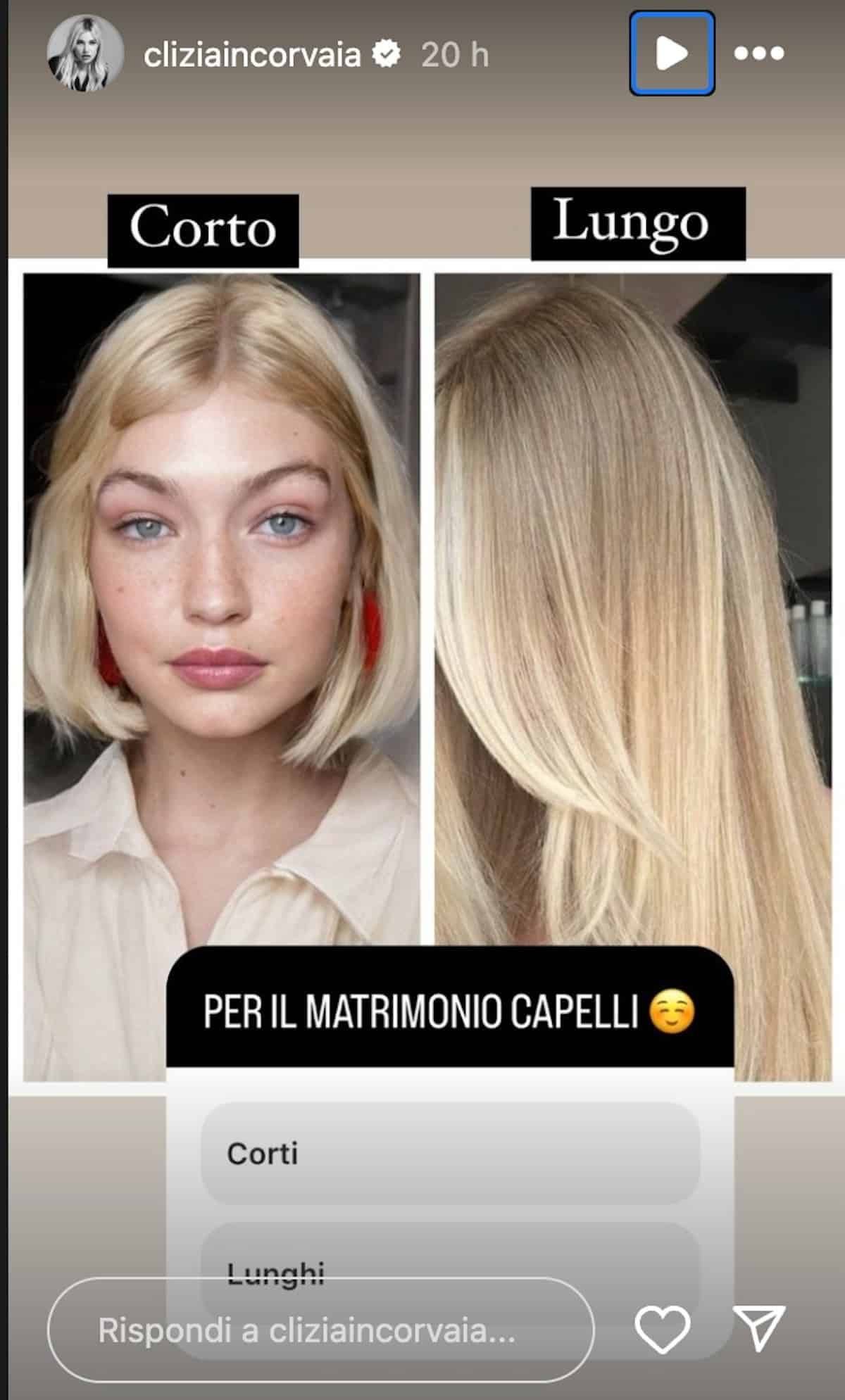Screen dimensions: 845x1400
Task: Open the cliziaincorvaia username link
Action: pos(252,55)
